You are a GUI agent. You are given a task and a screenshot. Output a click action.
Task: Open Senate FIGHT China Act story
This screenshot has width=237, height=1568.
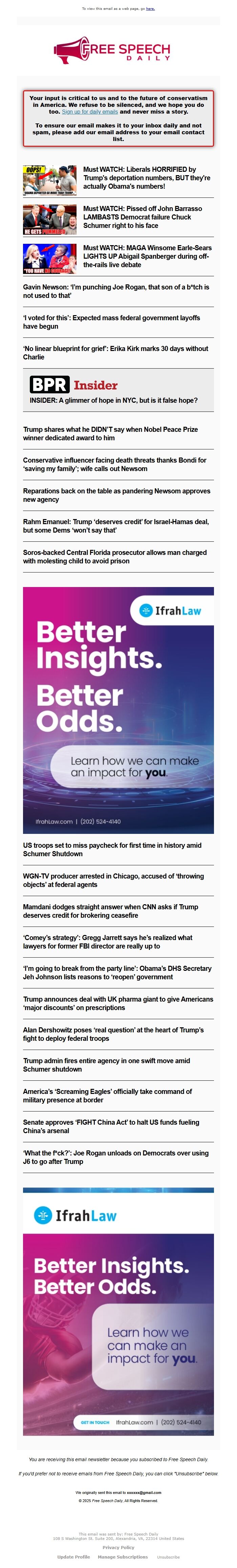[x=111, y=1127]
